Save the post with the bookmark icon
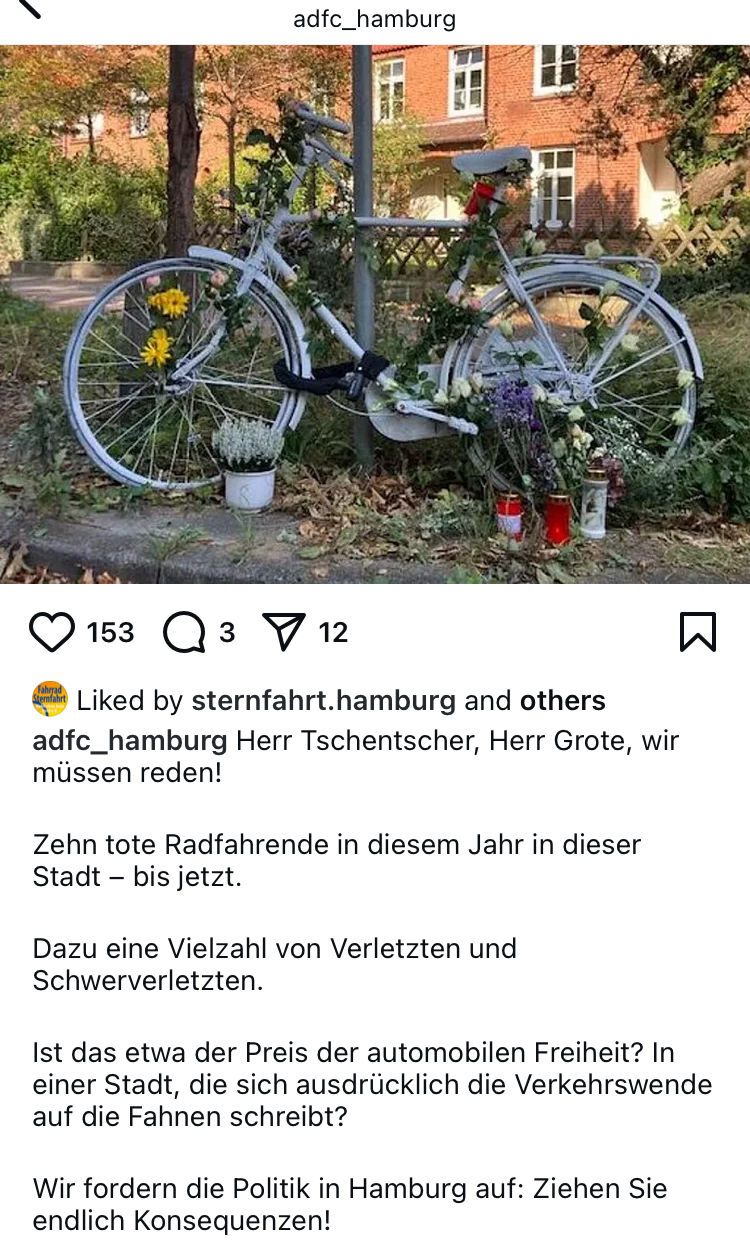 (x=697, y=632)
